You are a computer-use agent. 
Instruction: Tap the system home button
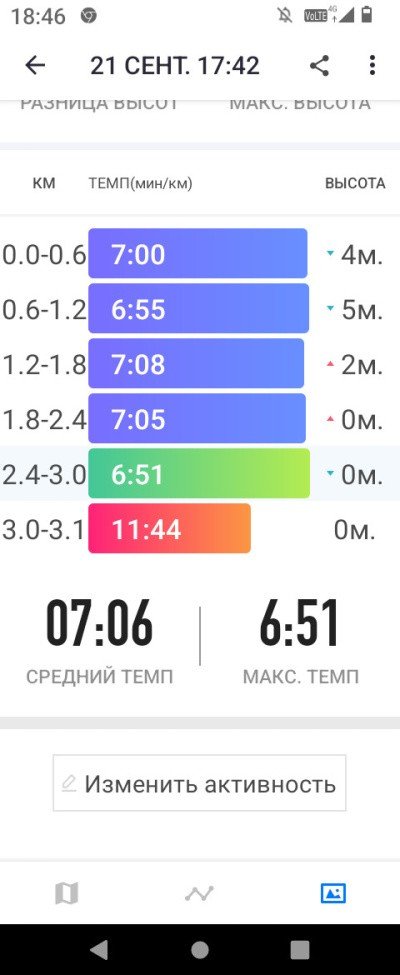click(200, 950)
